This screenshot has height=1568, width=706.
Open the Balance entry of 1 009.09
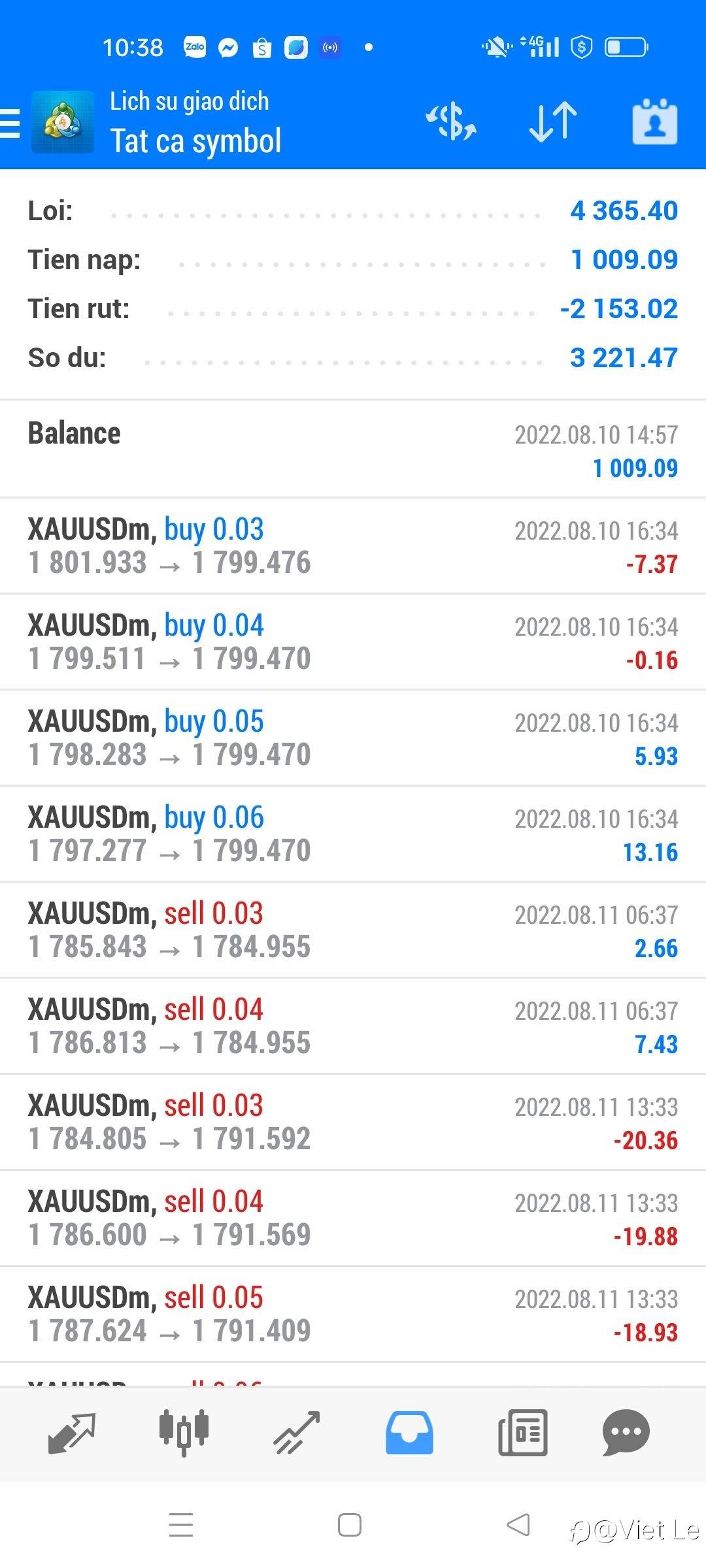(x=353, y=449)
